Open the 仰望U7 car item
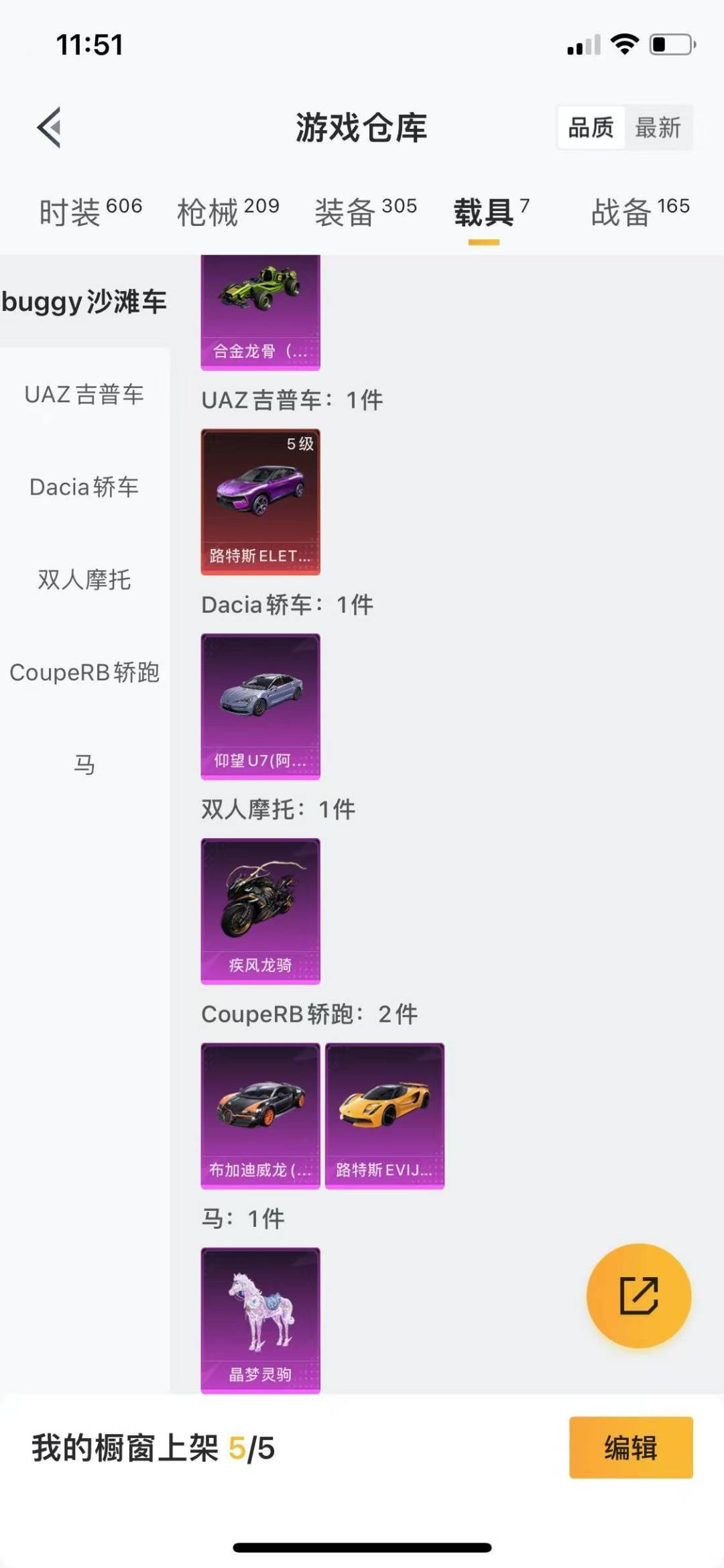Viewport: 724px width, 1568px height. tap(261, 707)
